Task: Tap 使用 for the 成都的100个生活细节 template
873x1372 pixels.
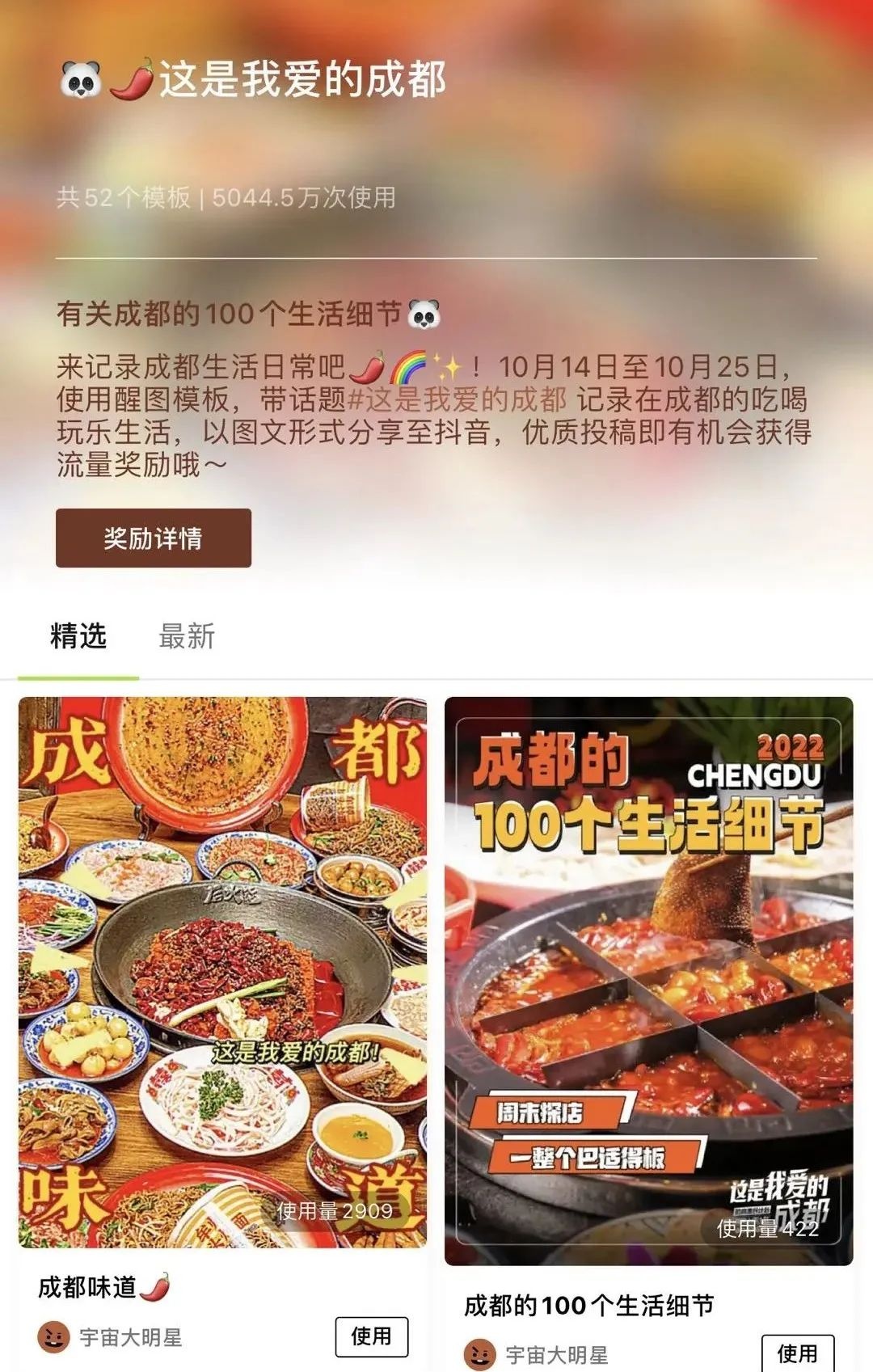Action: pos(797,1353)
